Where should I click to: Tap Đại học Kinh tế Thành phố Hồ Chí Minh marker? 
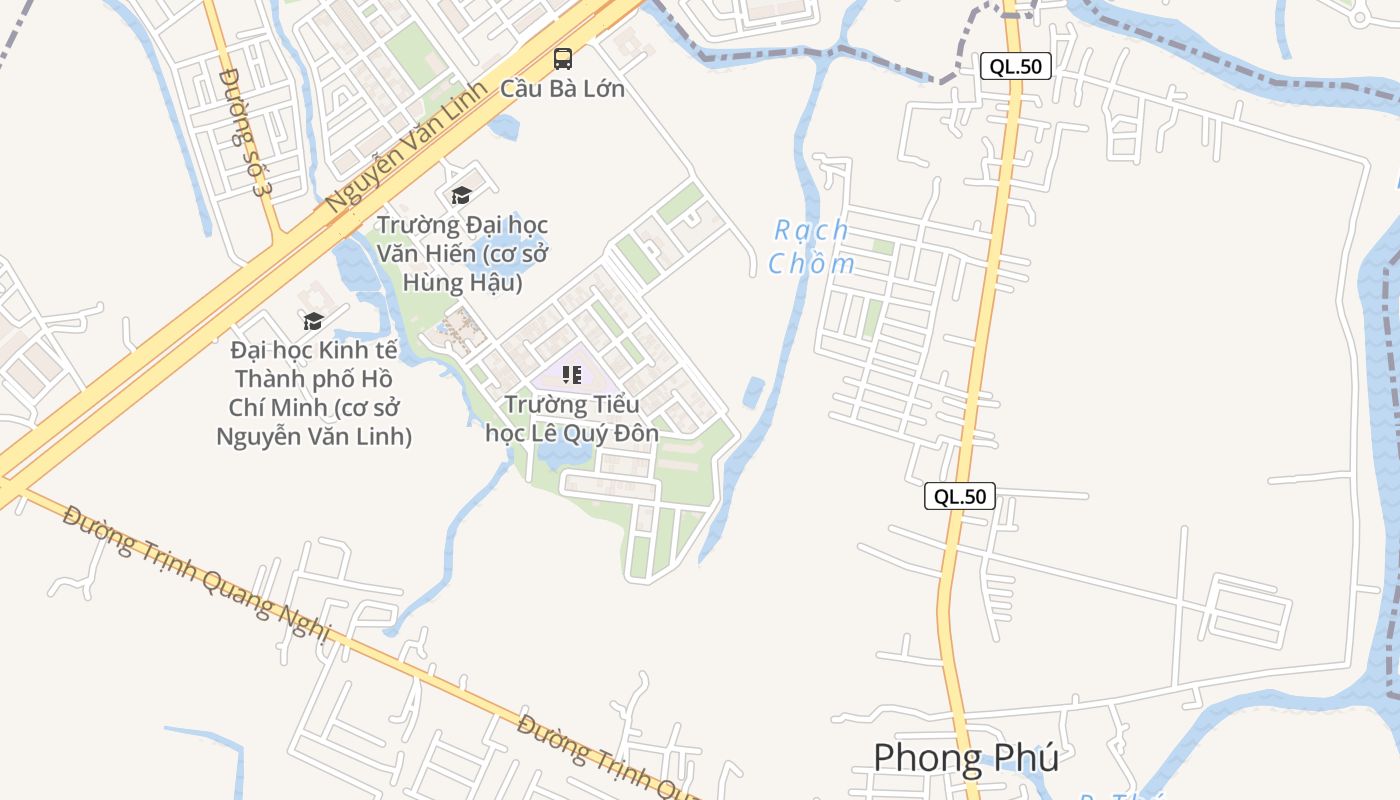pyautogui.click(x=314, y=321)
